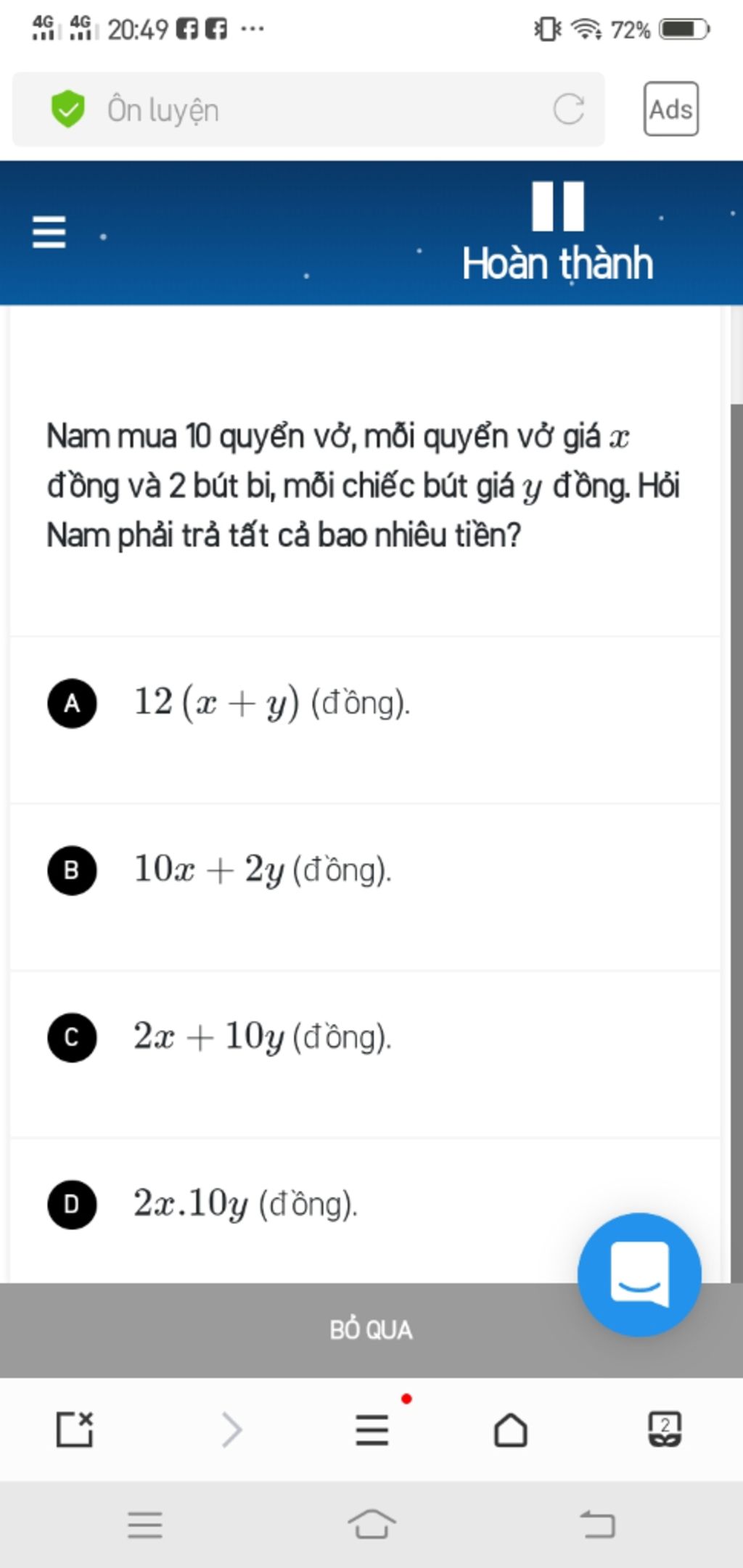The image size is (743, 1568).
Task: Open the blue chat support bubble
Action: [x=639, y=1274]
